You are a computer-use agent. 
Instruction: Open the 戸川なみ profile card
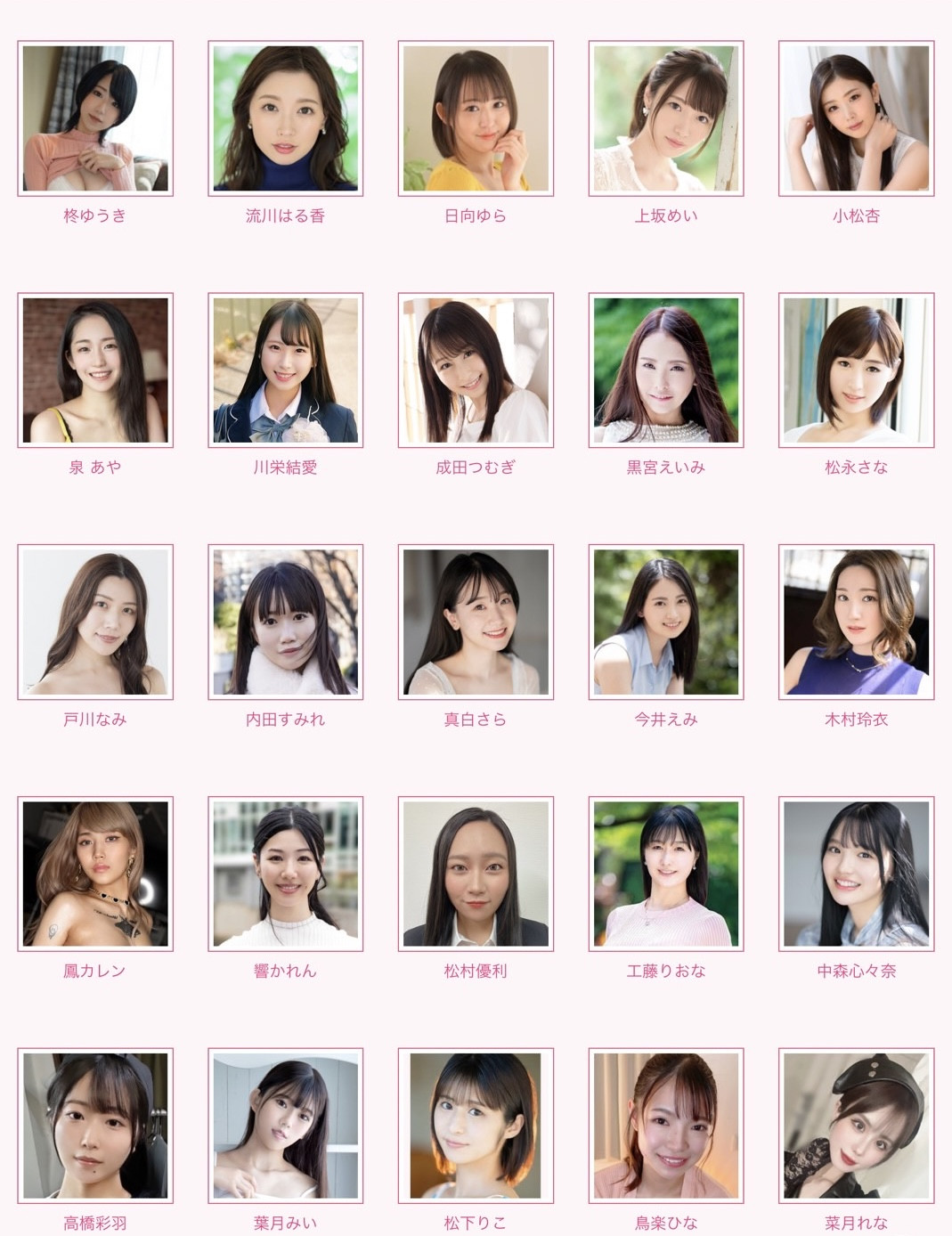pos(95,622)
